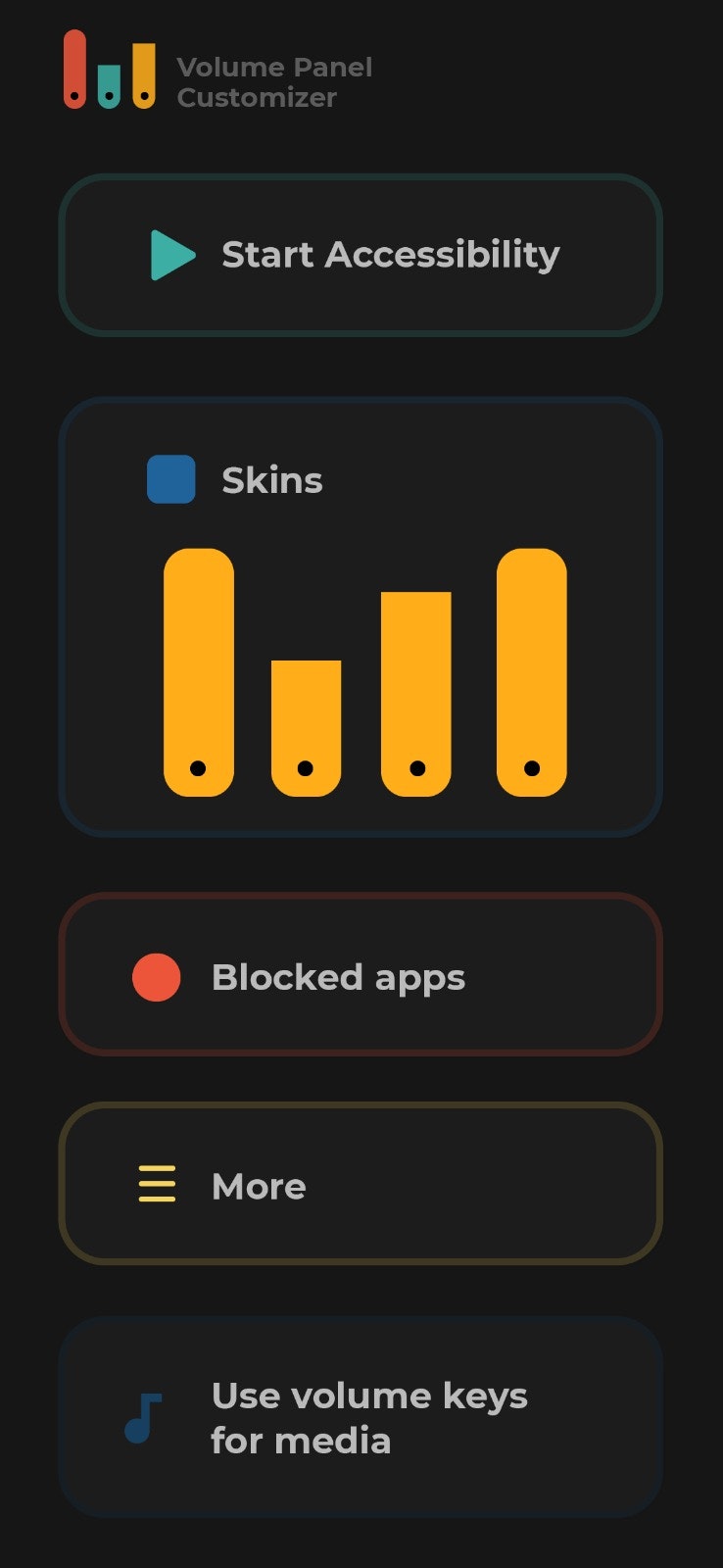Select the Blocked apps menu entry
This screenshot has width=723, height=1568.
pos(338,977)
